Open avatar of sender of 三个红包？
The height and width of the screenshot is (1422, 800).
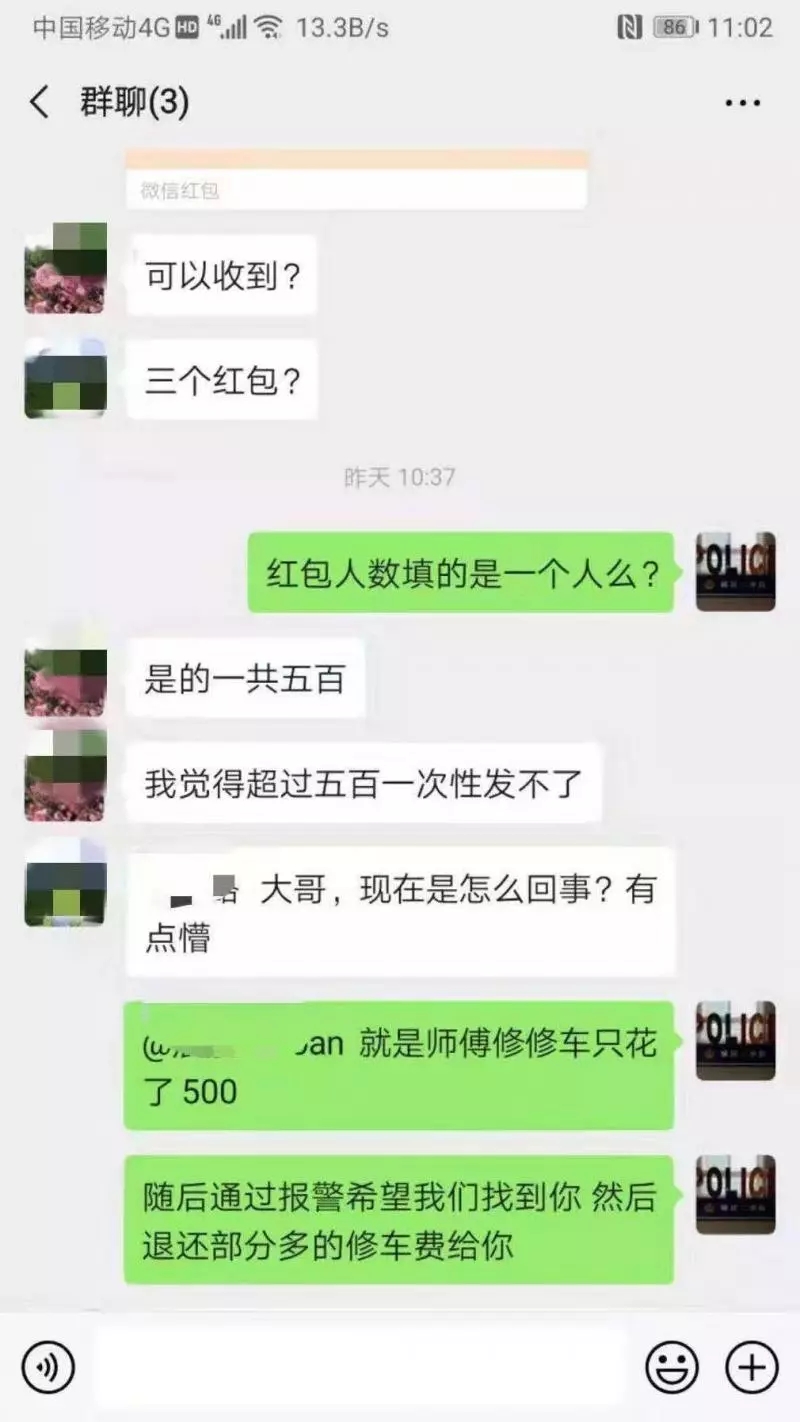pyautogui.click(x=66, y=378)
